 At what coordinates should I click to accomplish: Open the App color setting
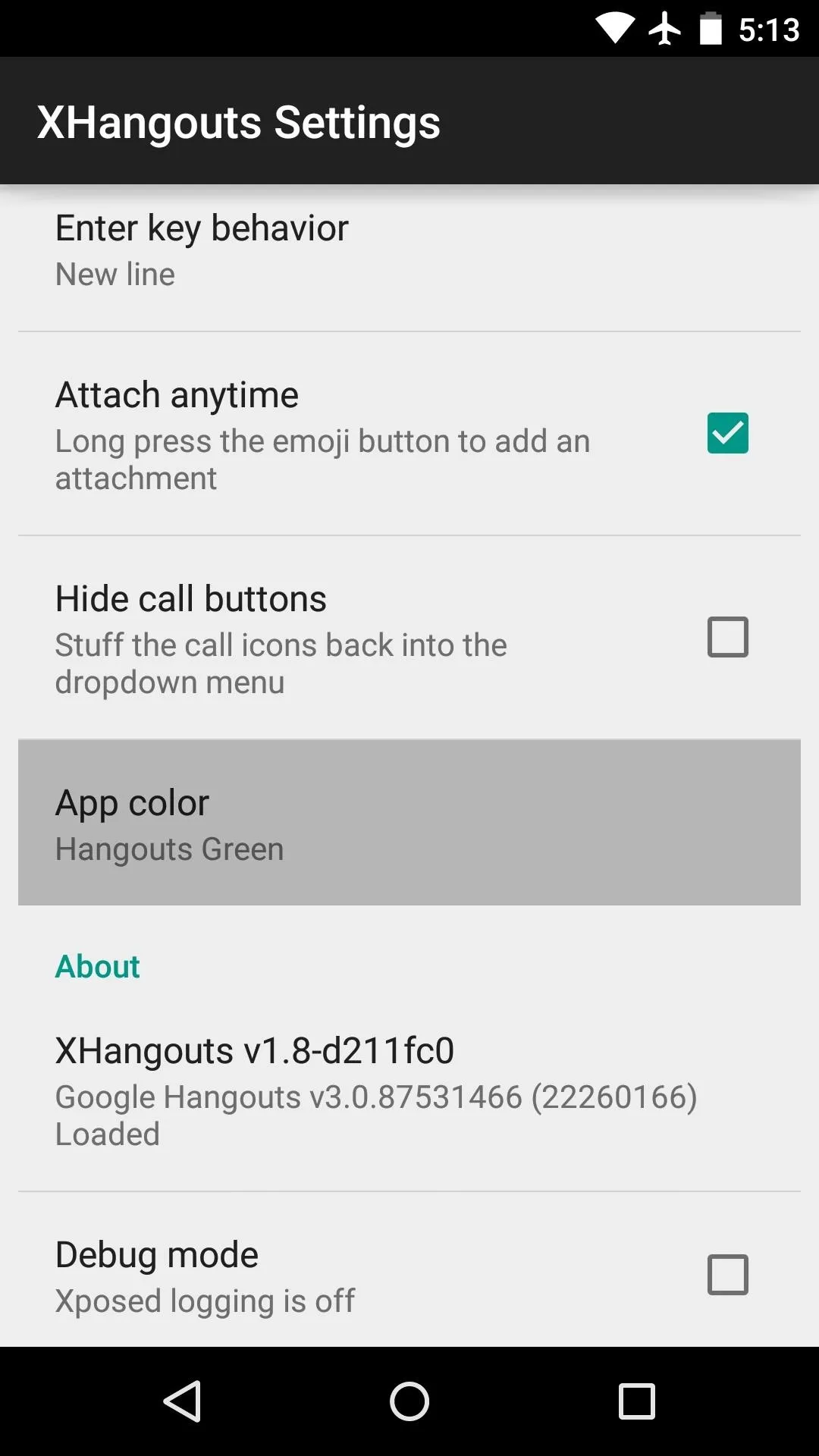409,823
